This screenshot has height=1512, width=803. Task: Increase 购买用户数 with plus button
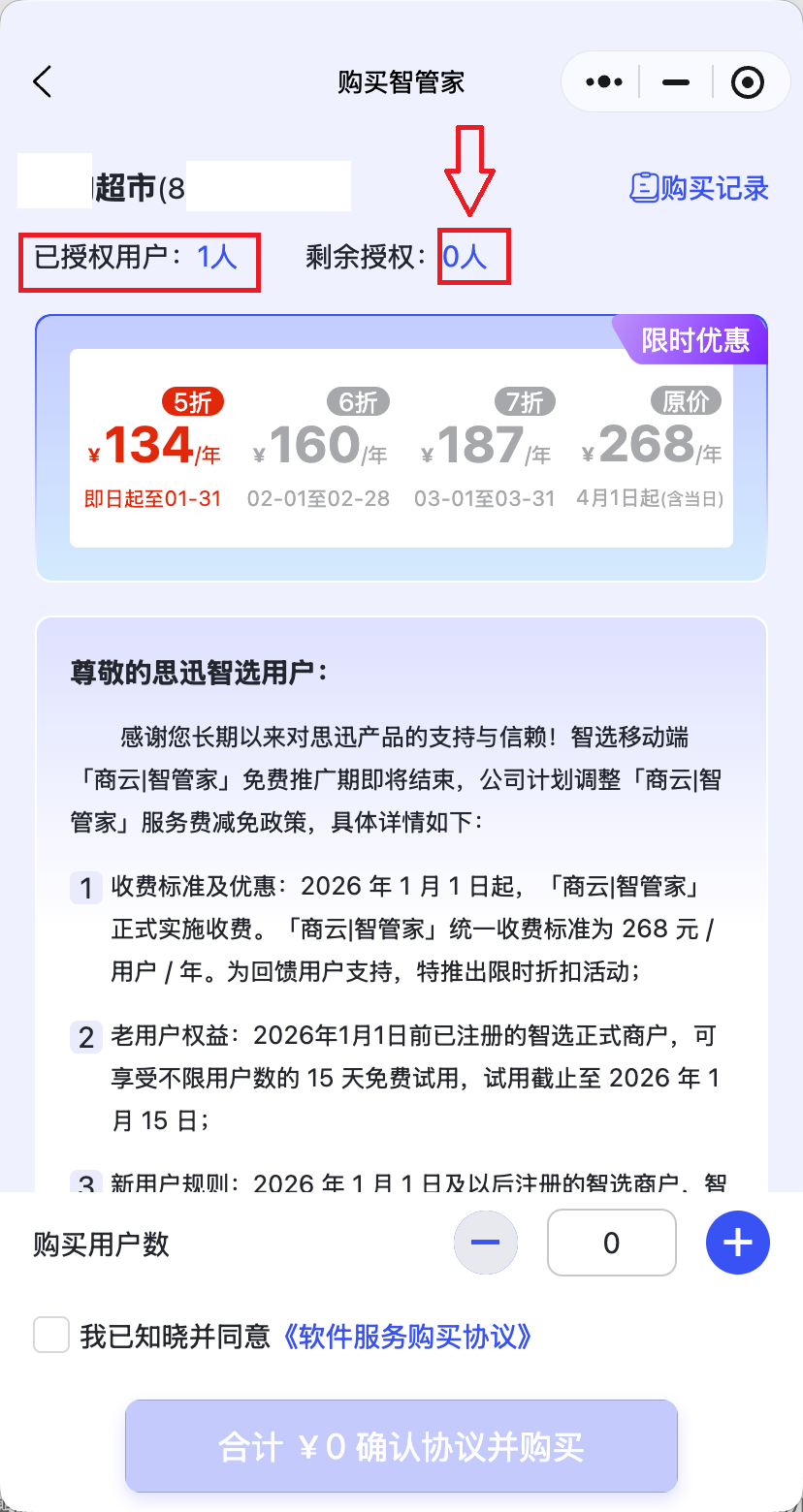737,1243
